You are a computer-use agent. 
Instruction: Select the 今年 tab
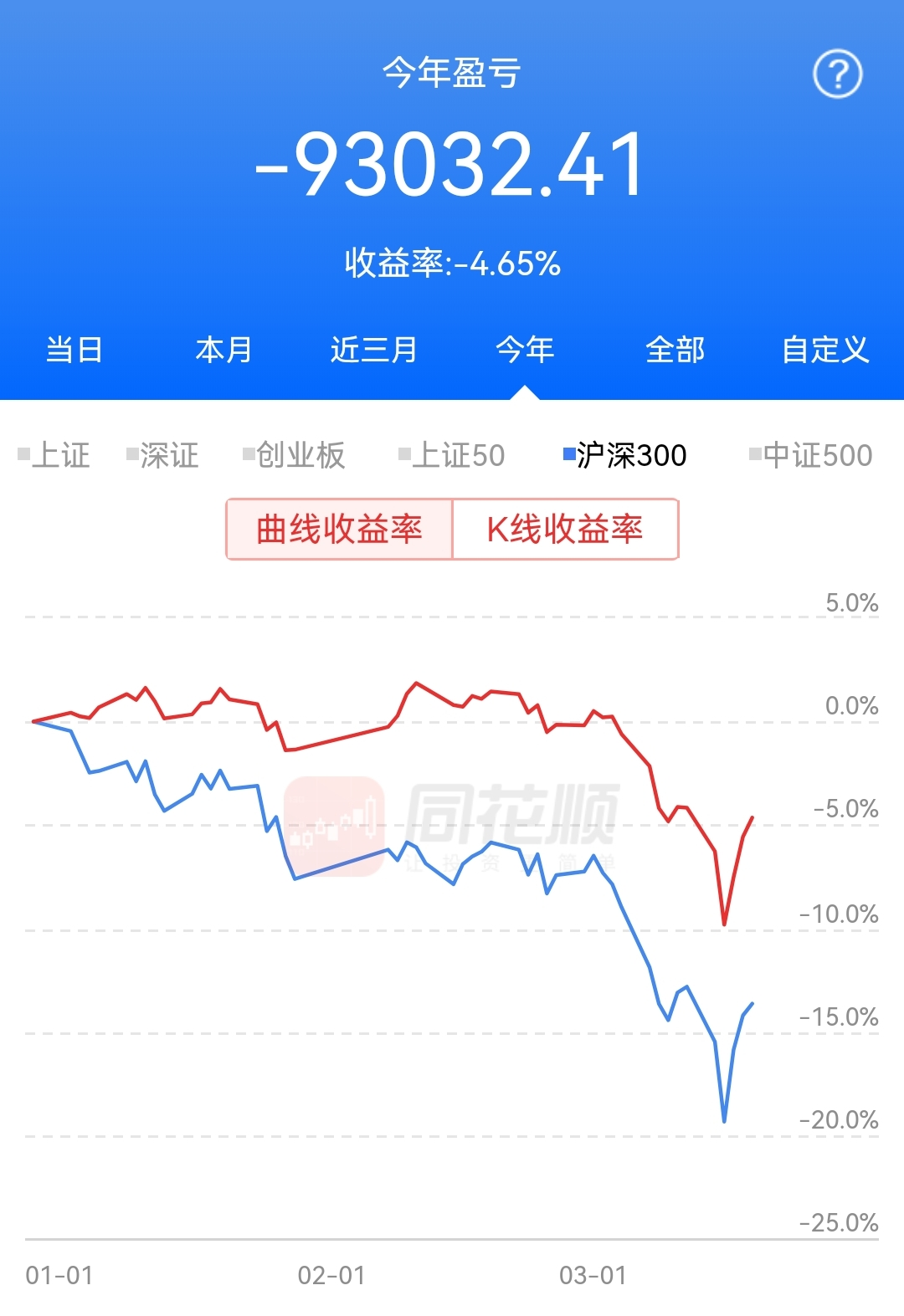coord(525,350)
